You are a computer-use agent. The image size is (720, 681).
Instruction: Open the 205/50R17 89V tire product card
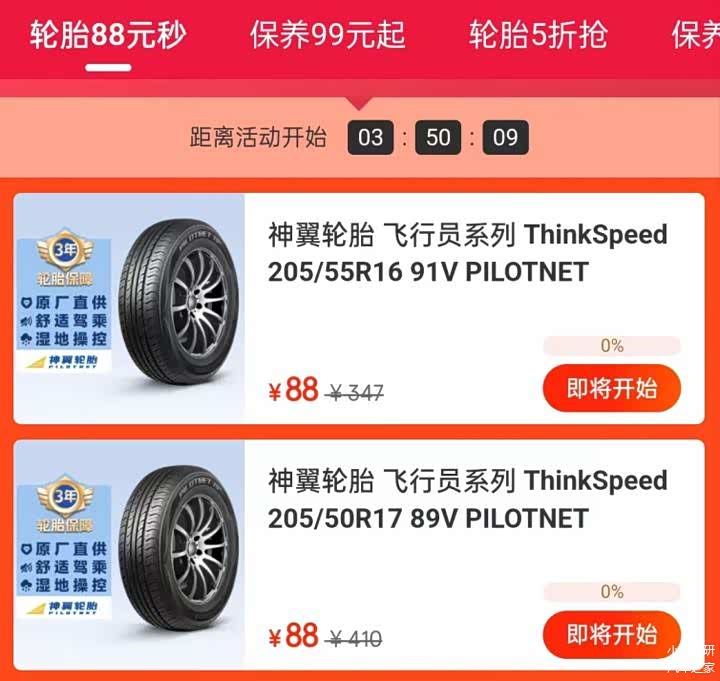[467, 500]
